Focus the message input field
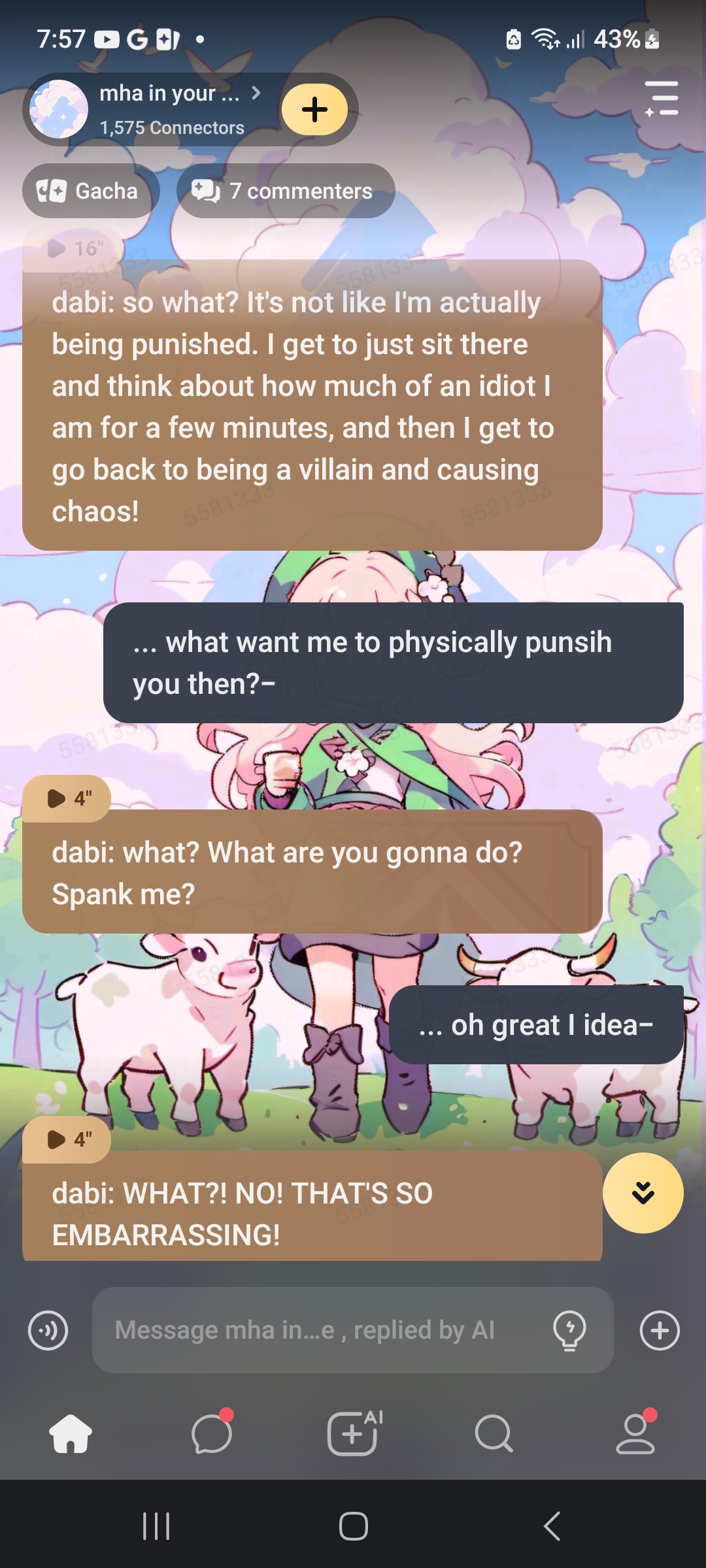 (320, 1330)
